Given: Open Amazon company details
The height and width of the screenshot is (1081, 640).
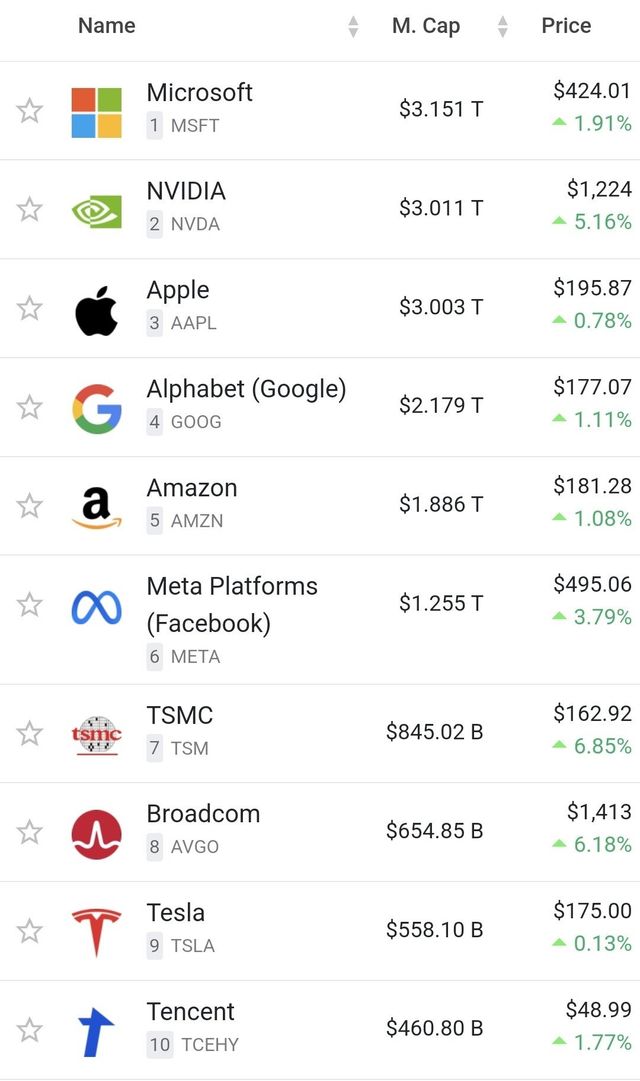Looking at the screenshot, I should (x=192, y=489).
